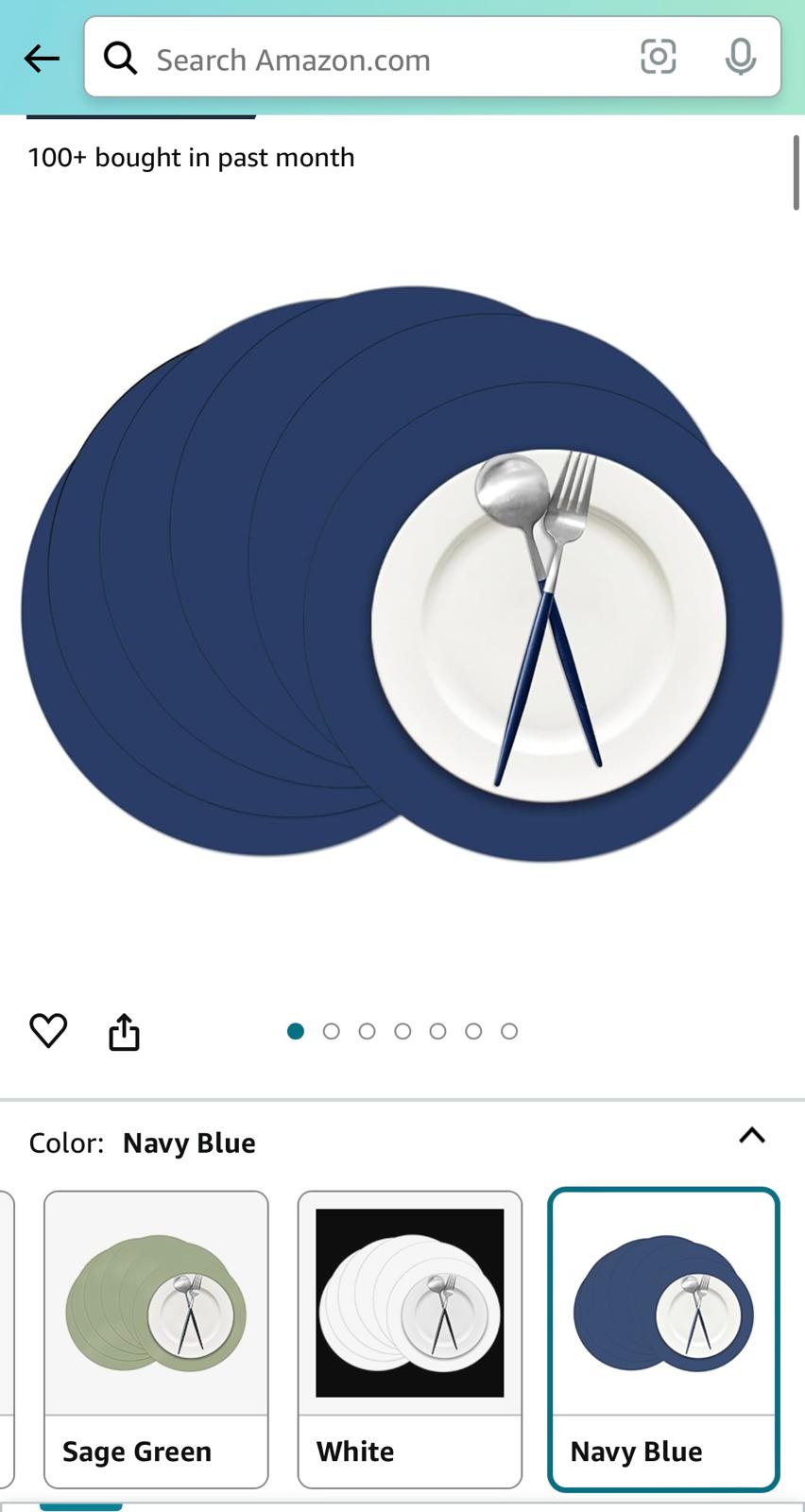Go back using the arrow icon
This screenshot has width=805, height=1512.
coord(42,59)
